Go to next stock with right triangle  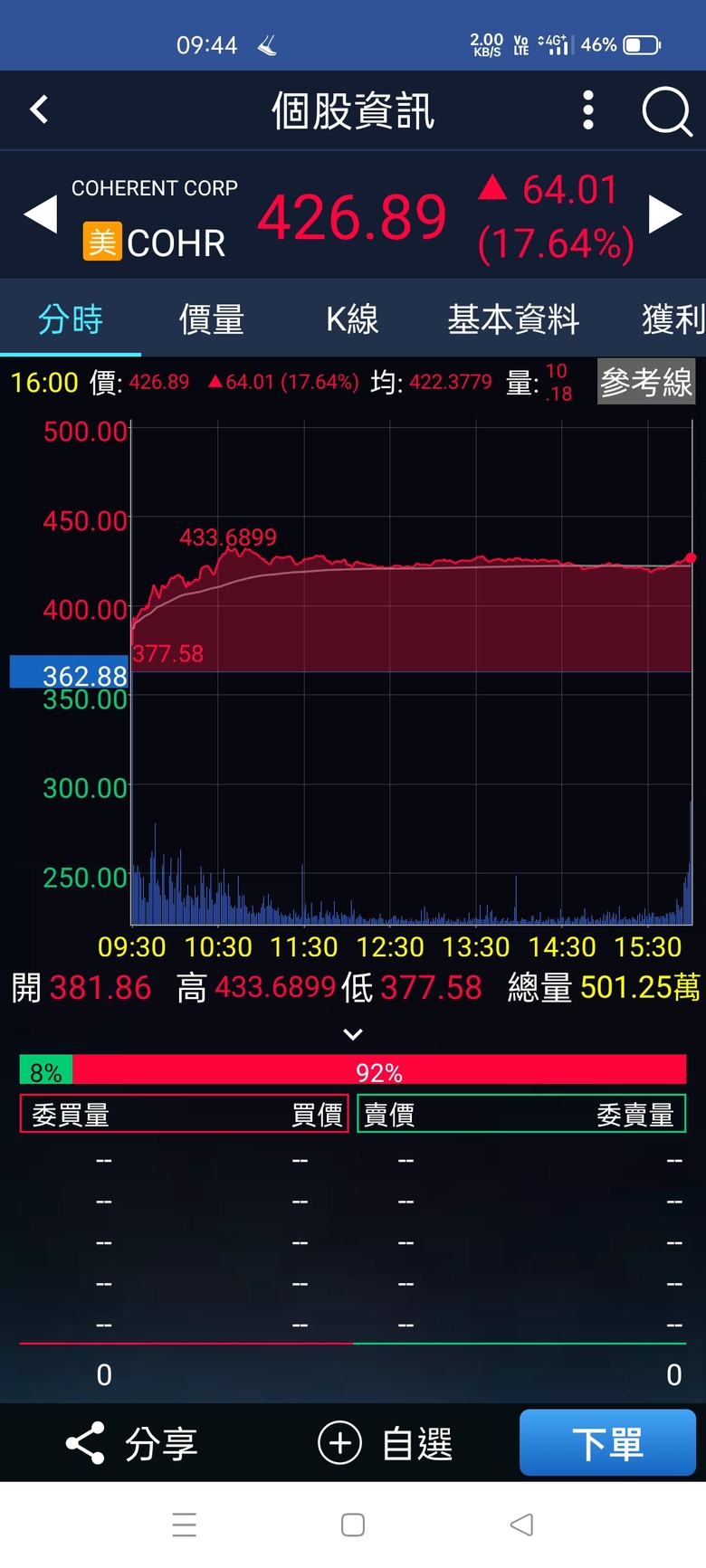[665, 214]
